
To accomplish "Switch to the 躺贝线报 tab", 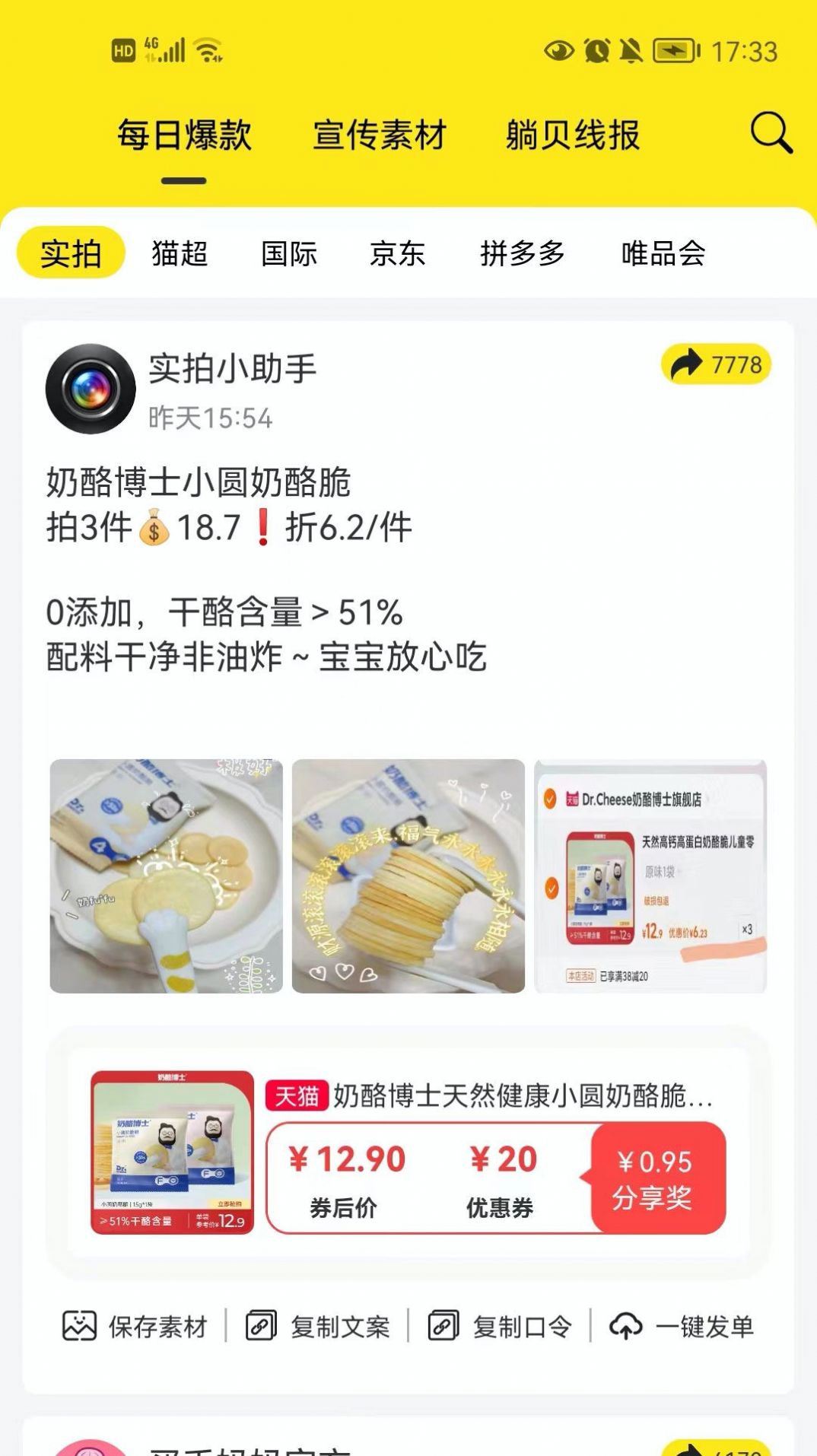I will pos(571,134).
